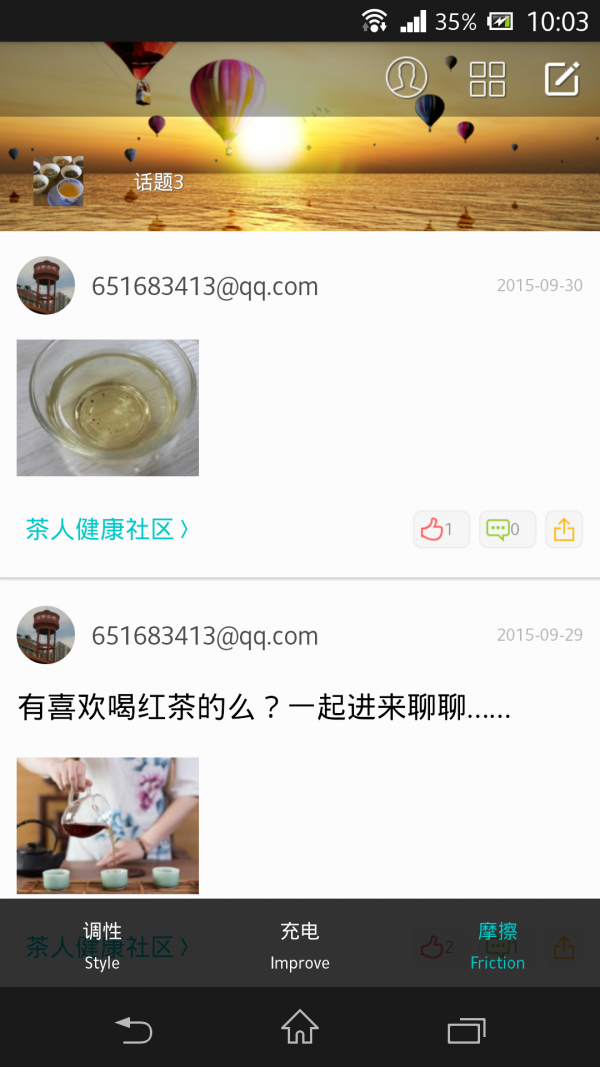600x1067 pixels.
Task: Open the tea pouring photo
Action: [108, 825]
